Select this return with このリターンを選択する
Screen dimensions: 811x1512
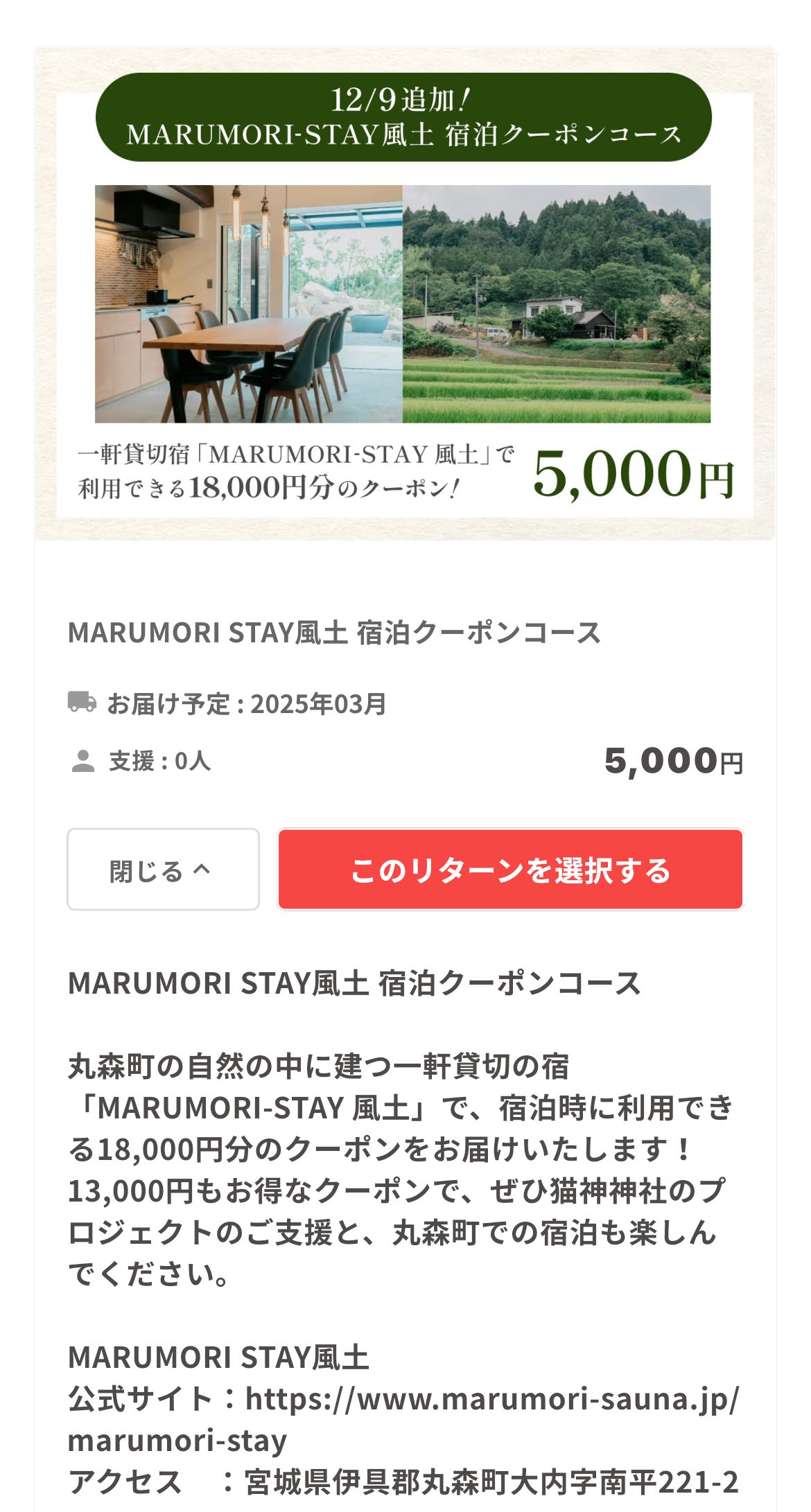tap(510, 869)
